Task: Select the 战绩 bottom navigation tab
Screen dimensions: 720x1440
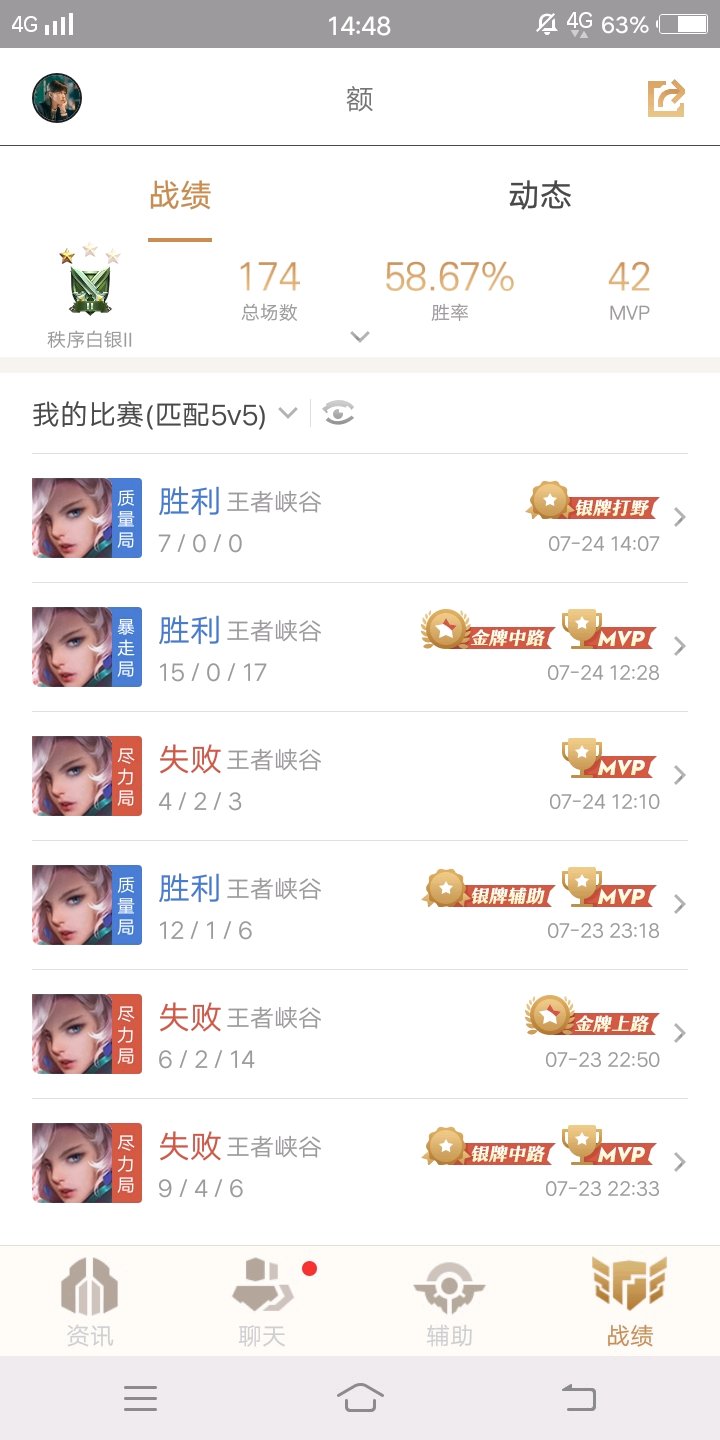Action: (630, 1301)
